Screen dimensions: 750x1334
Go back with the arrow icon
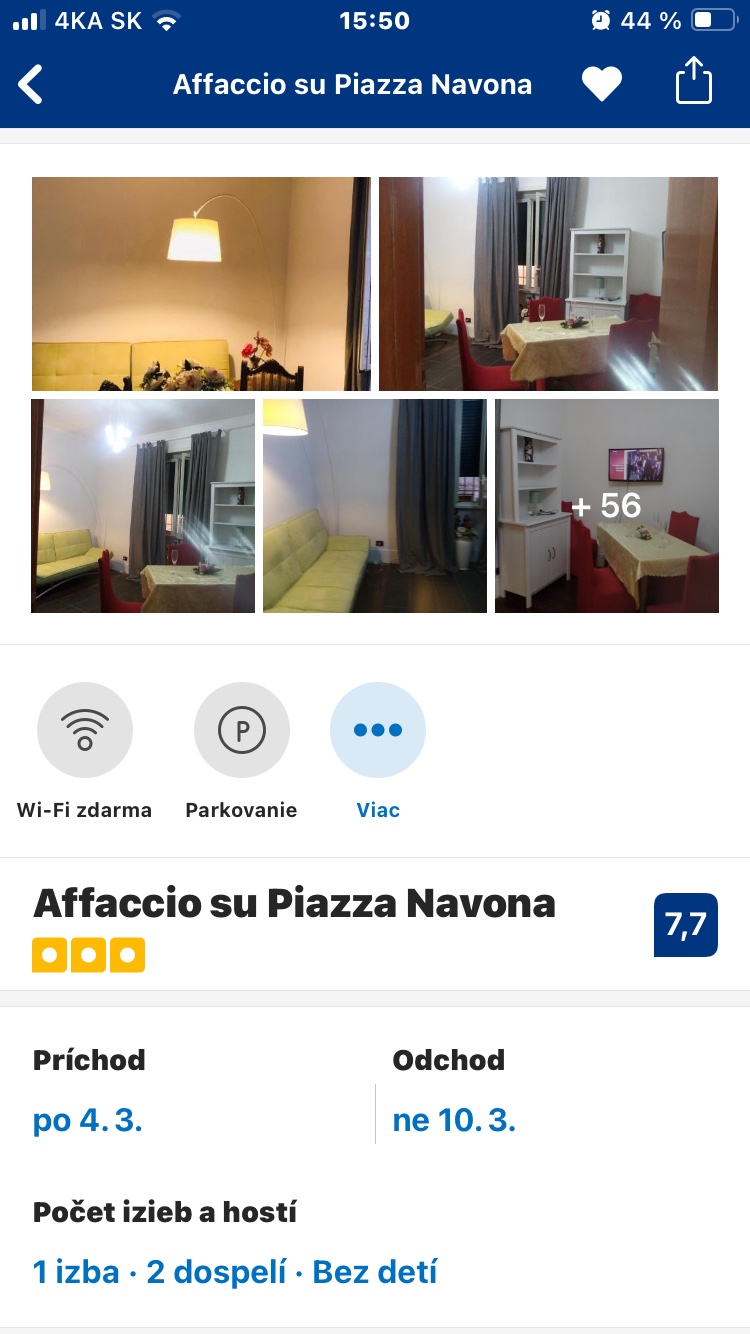click(32, 84)
